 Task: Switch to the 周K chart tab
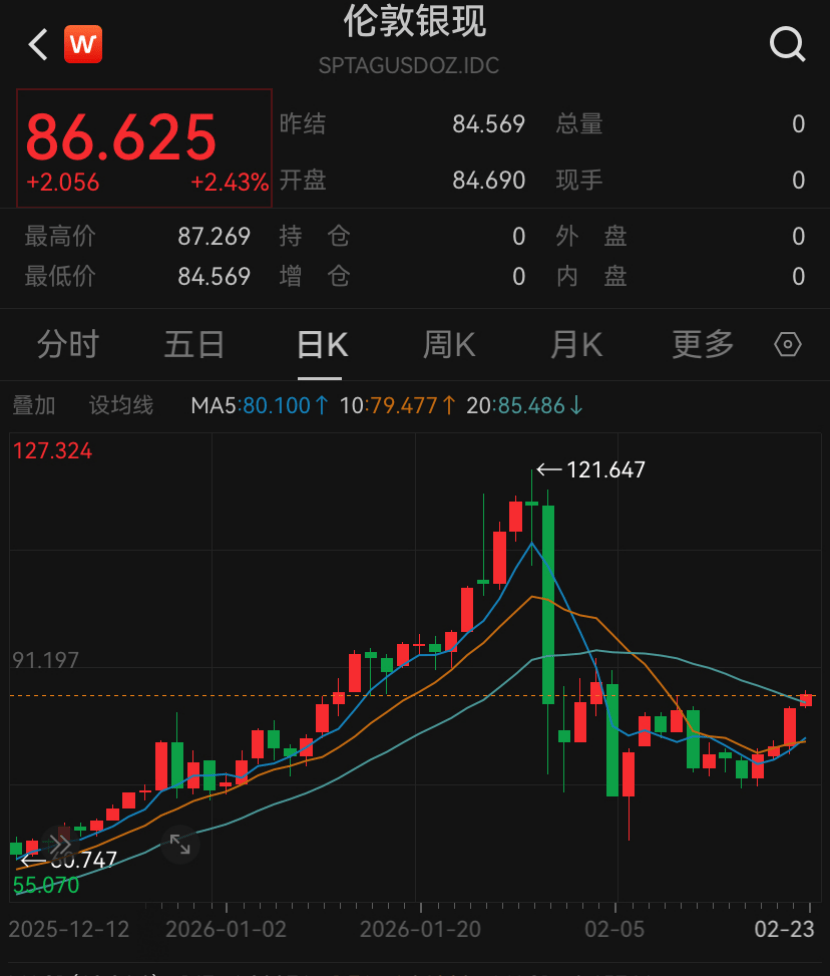click(x=449, y=345)
